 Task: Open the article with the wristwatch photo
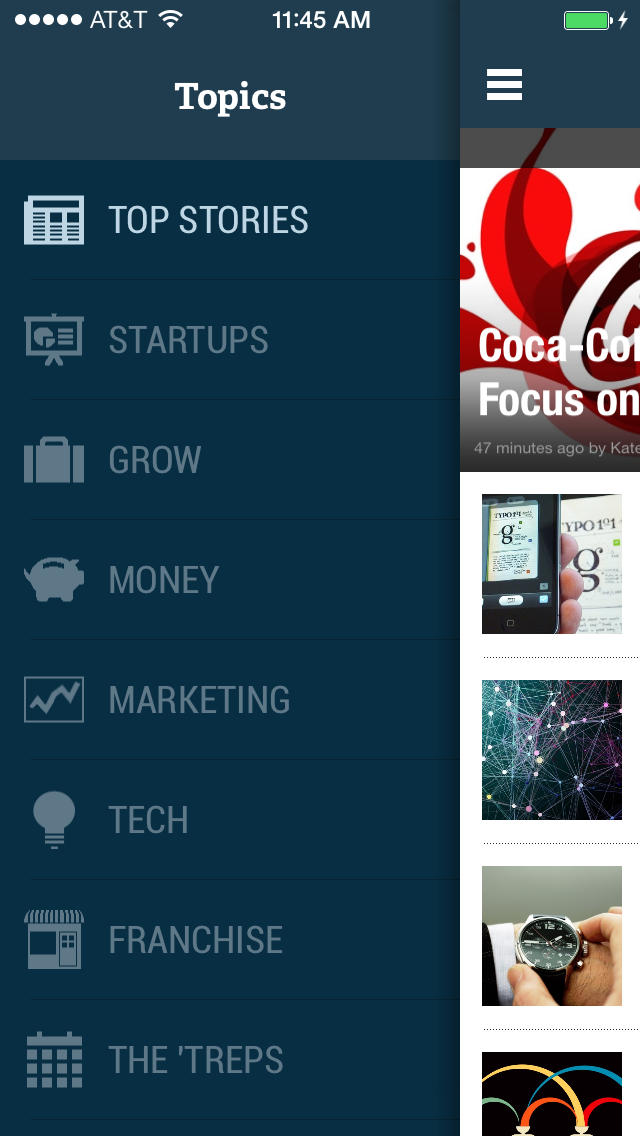pos(552,936)
